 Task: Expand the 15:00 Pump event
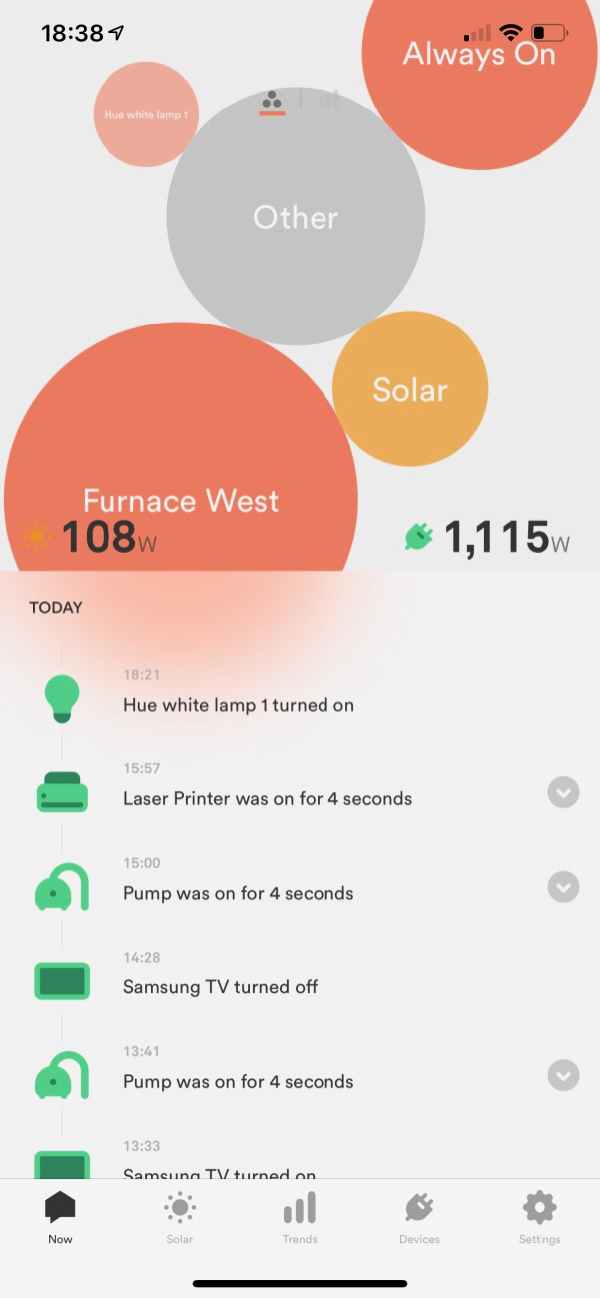coord(563,886)
